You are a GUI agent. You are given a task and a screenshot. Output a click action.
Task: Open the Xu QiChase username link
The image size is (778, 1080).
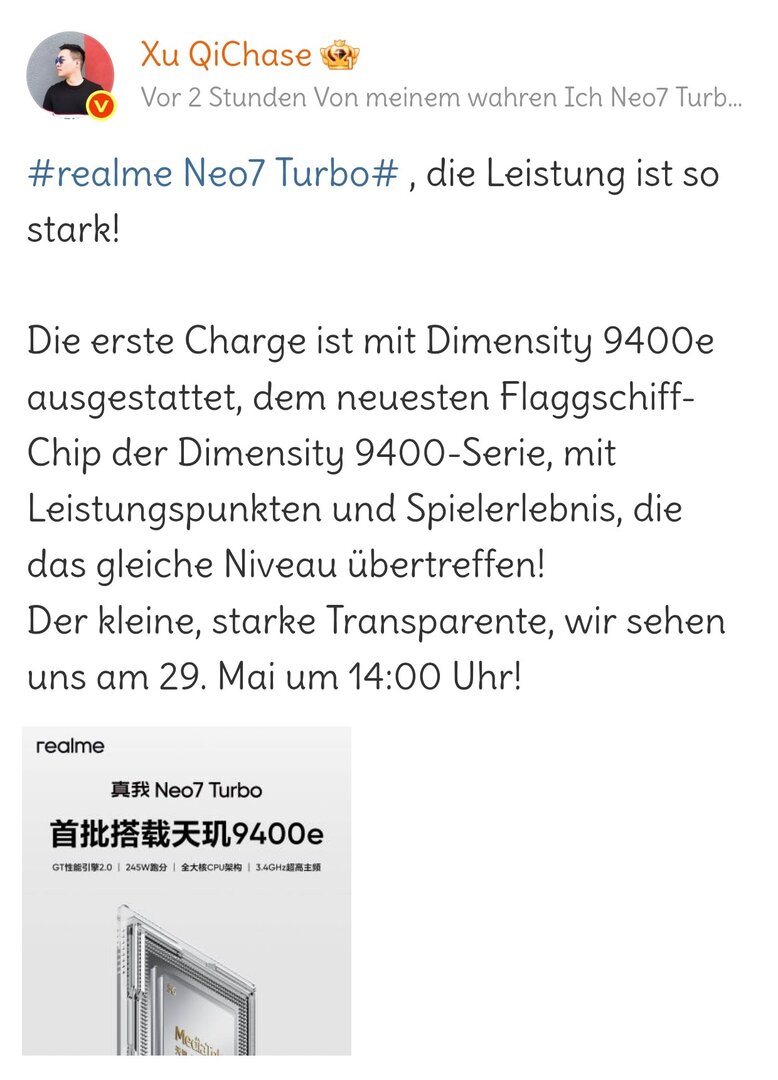tap(226, 54)
